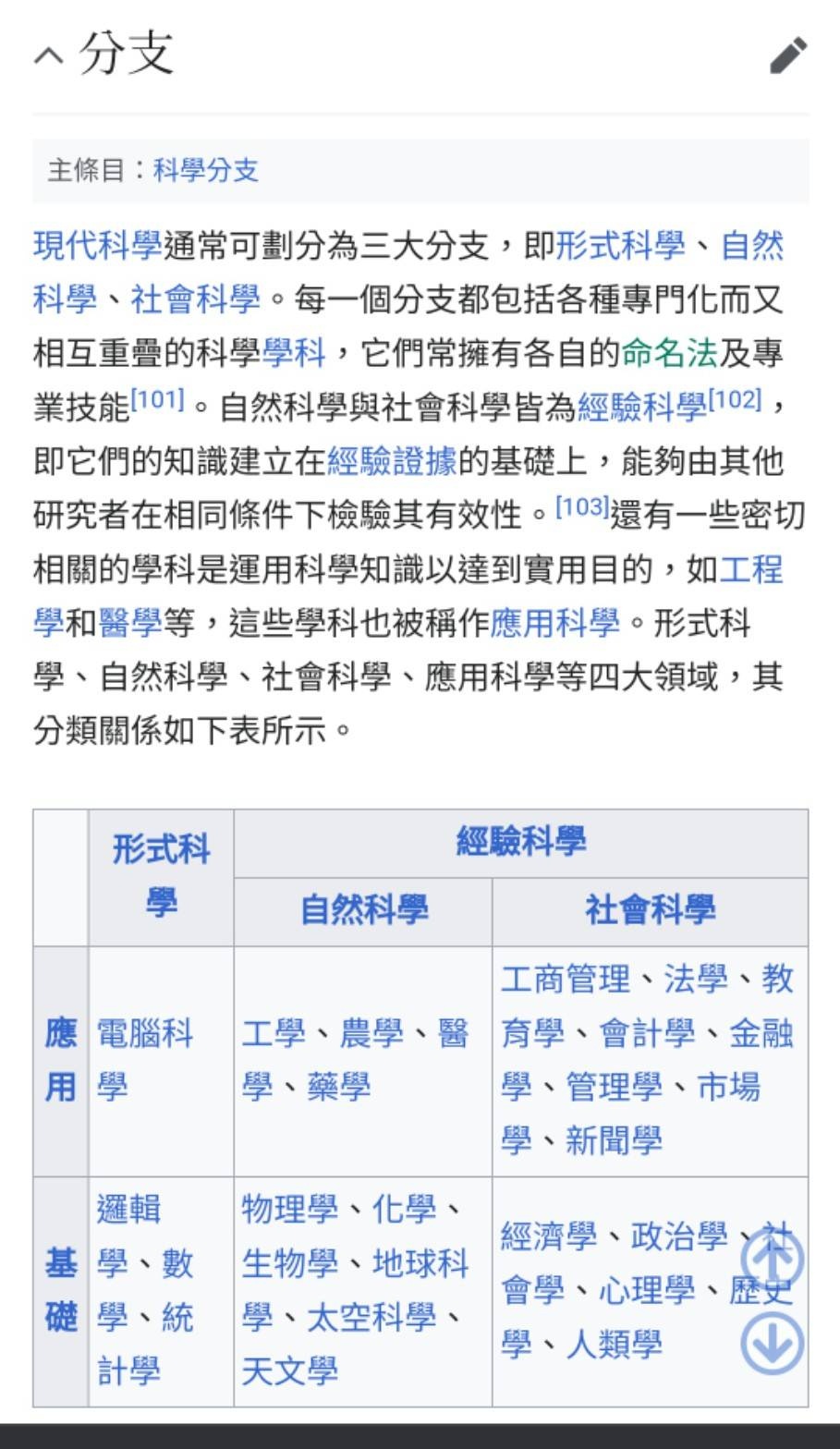
Task: Open the 電腦科學 table link
Action: (x=145, y=1060)
